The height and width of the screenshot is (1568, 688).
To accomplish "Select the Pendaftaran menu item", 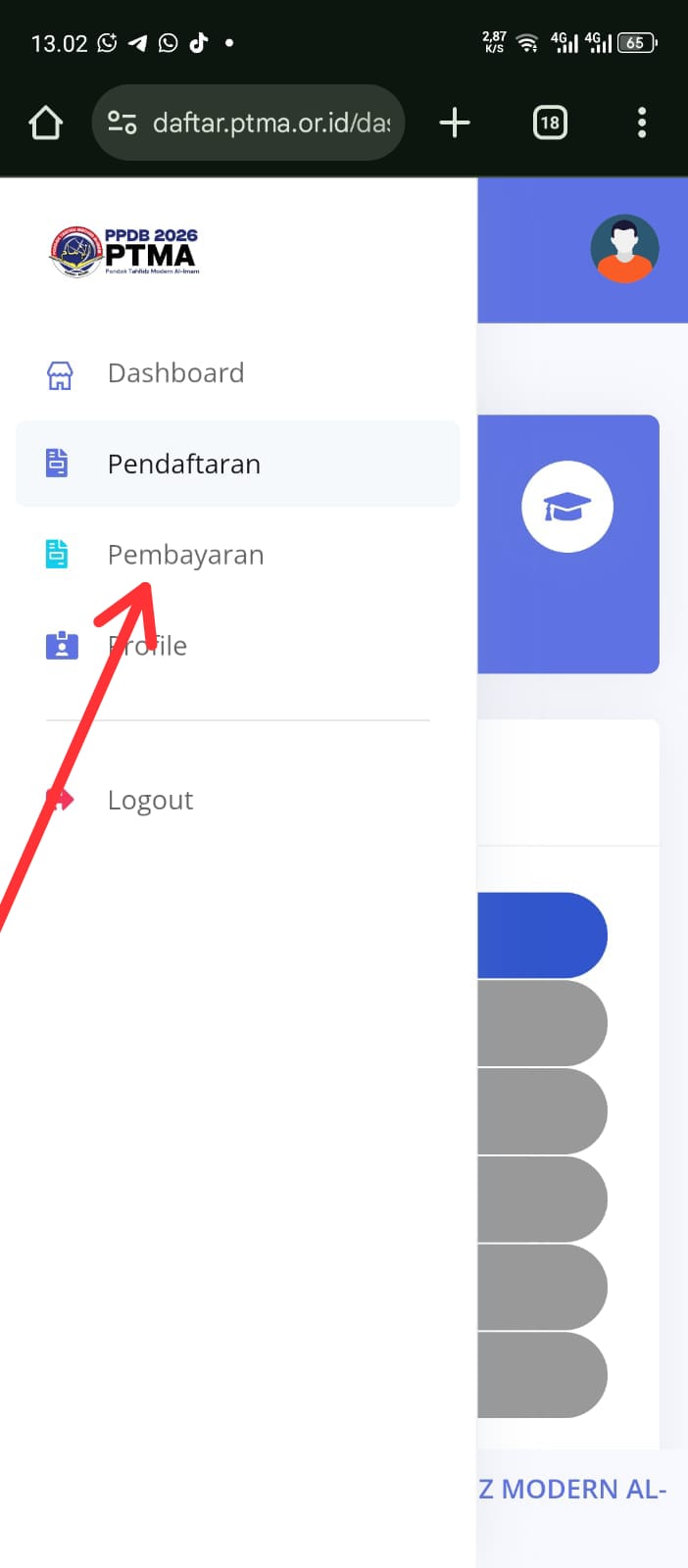I will tap(183, 464).
